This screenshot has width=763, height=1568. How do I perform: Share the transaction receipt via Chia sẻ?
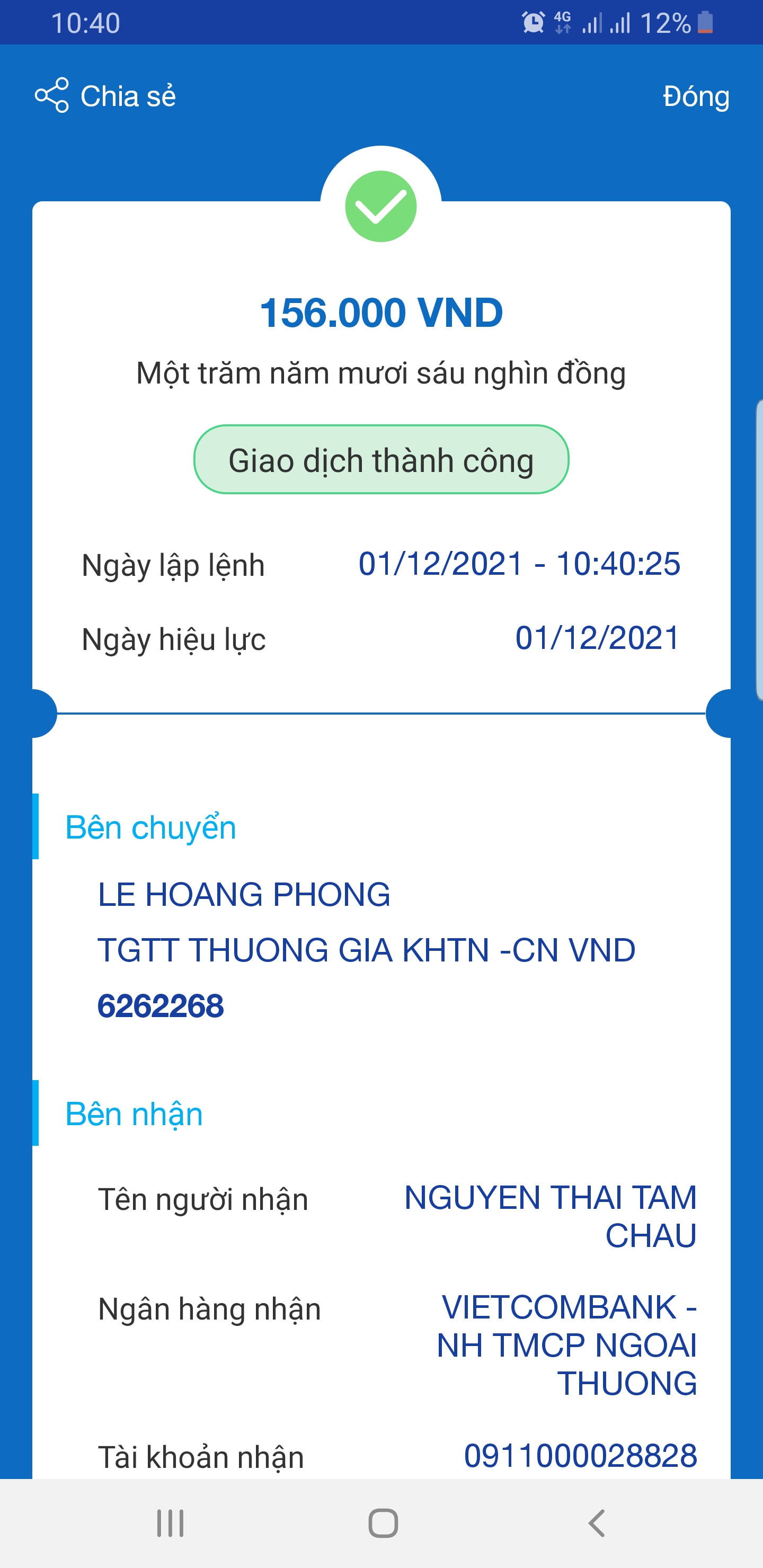[x=106, y=95]
